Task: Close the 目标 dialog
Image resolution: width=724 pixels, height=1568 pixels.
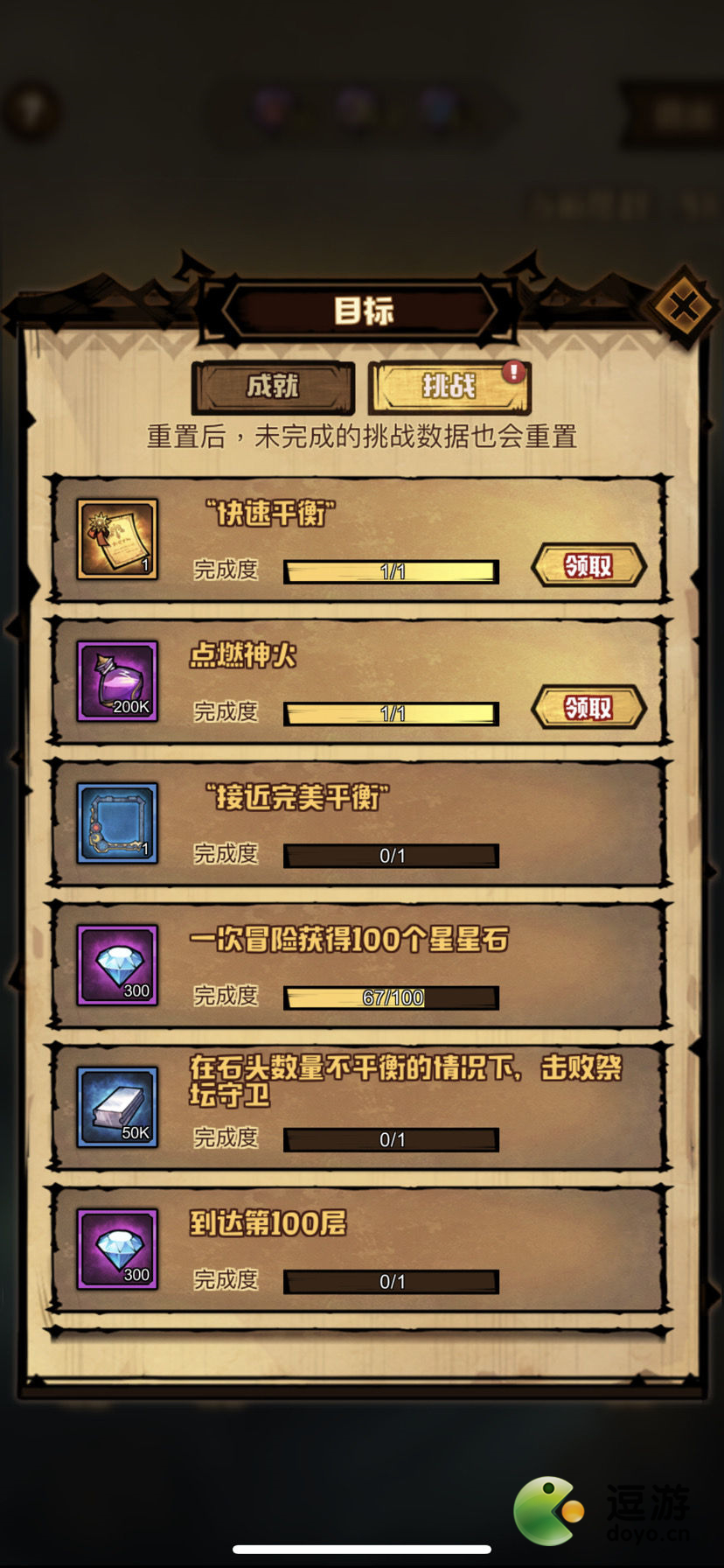Action: coord(684,307)
